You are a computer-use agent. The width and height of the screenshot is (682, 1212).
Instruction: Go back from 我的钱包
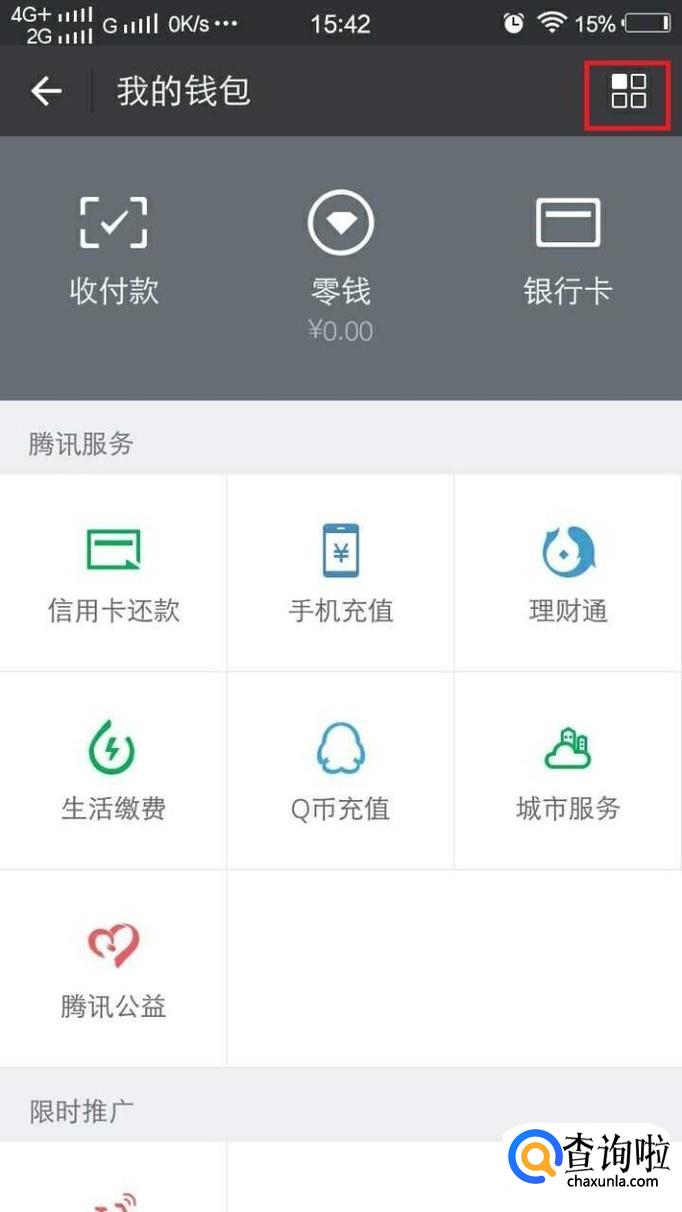coord(46,91)
